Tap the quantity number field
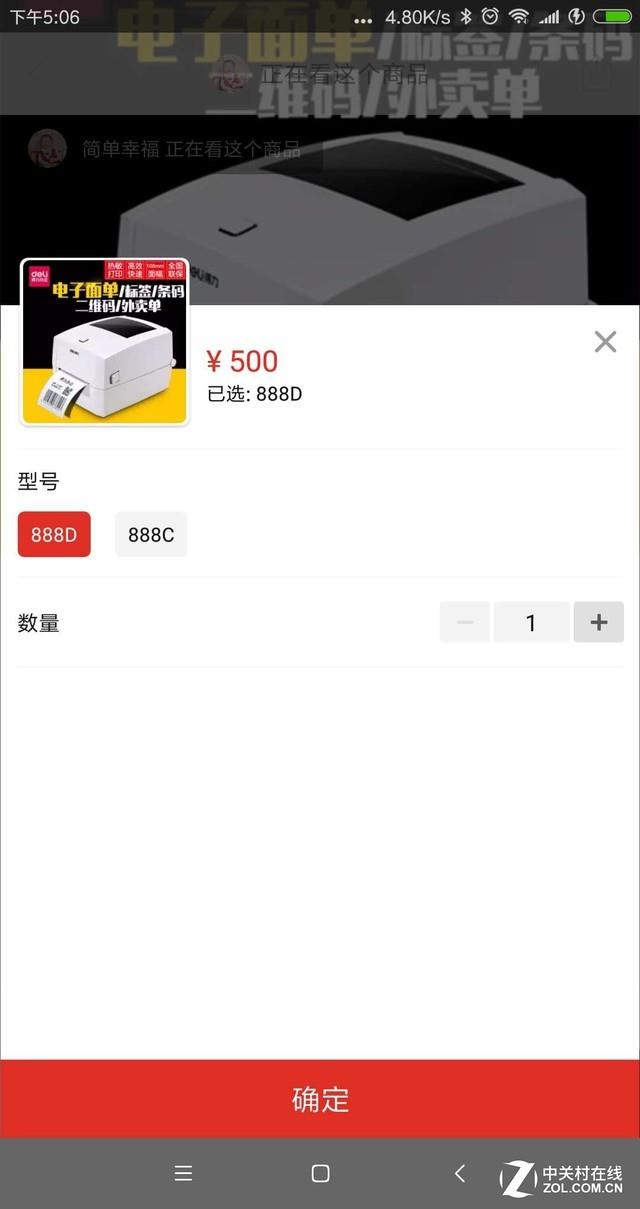Image resolution: width=640 pixels, height=1209 pixels. pyautogui.click(x=531, y=622)
